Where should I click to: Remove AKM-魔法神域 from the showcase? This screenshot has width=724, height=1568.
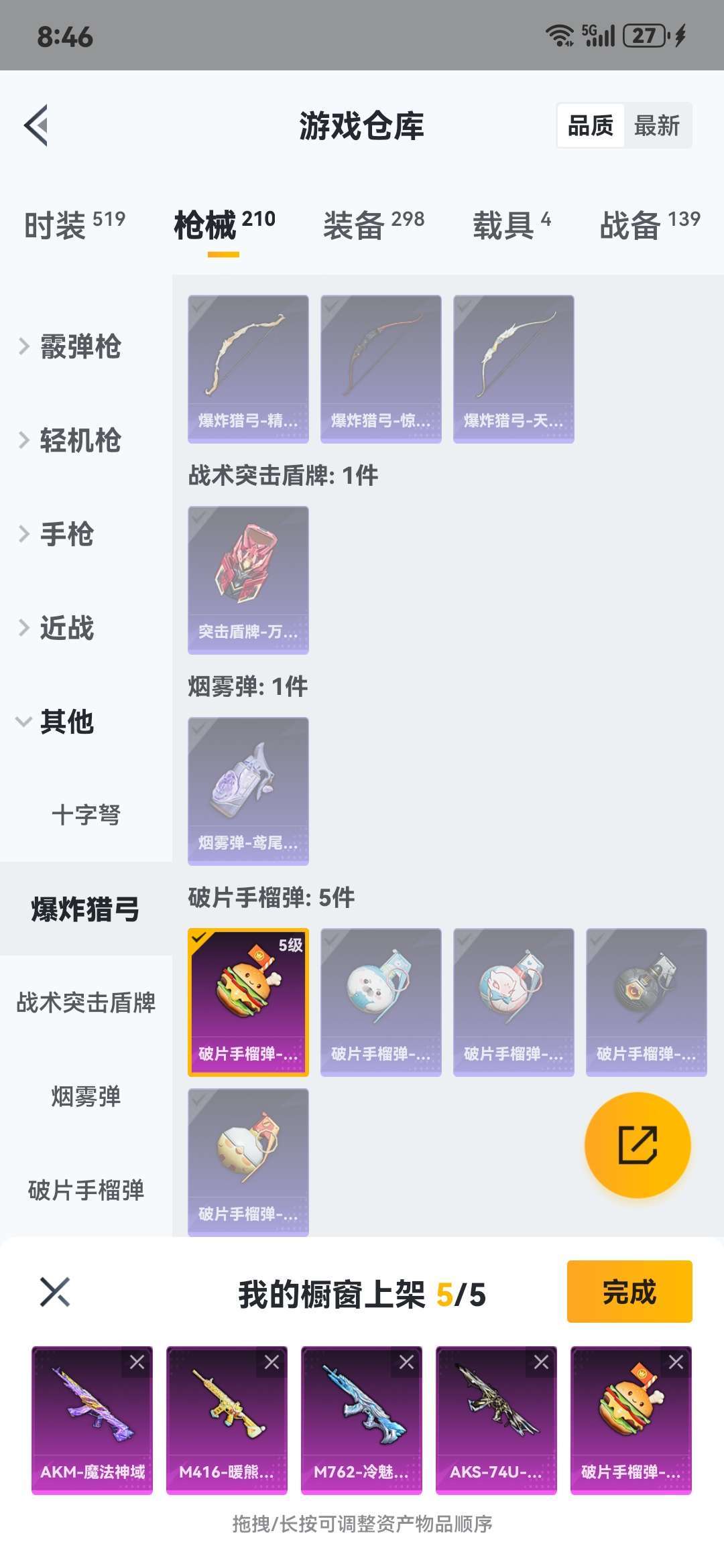pos(137,1362)
